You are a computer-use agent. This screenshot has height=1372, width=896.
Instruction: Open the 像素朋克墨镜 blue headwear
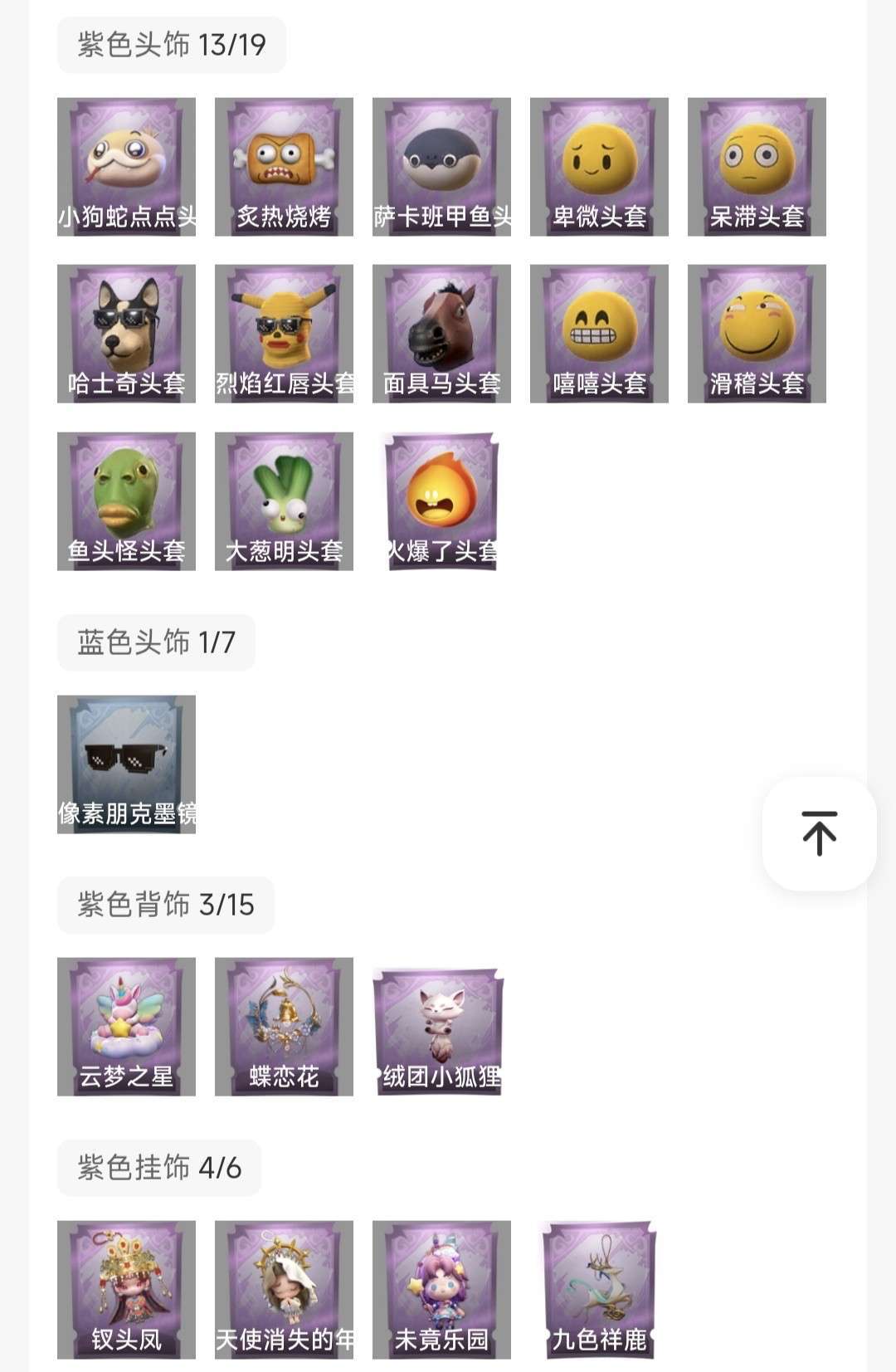click(x=126, y=764)
